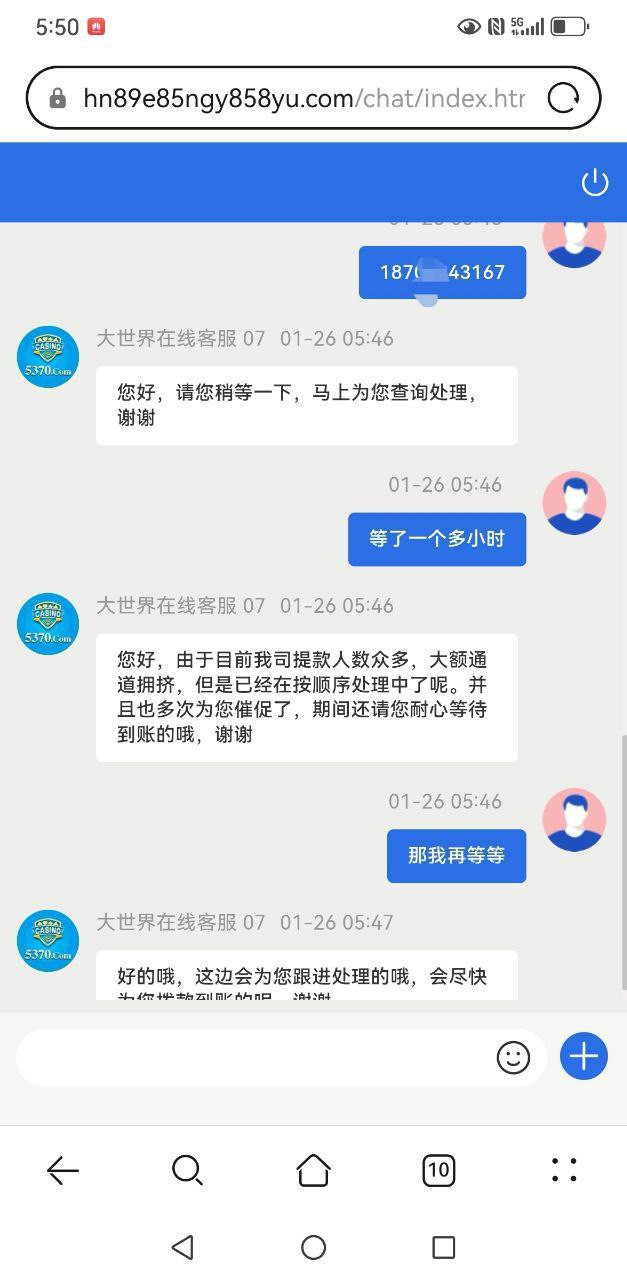The width and height of the screenshot is (627, 1280).
Task: Tap the browser URL address field
Action: (300, 98)
